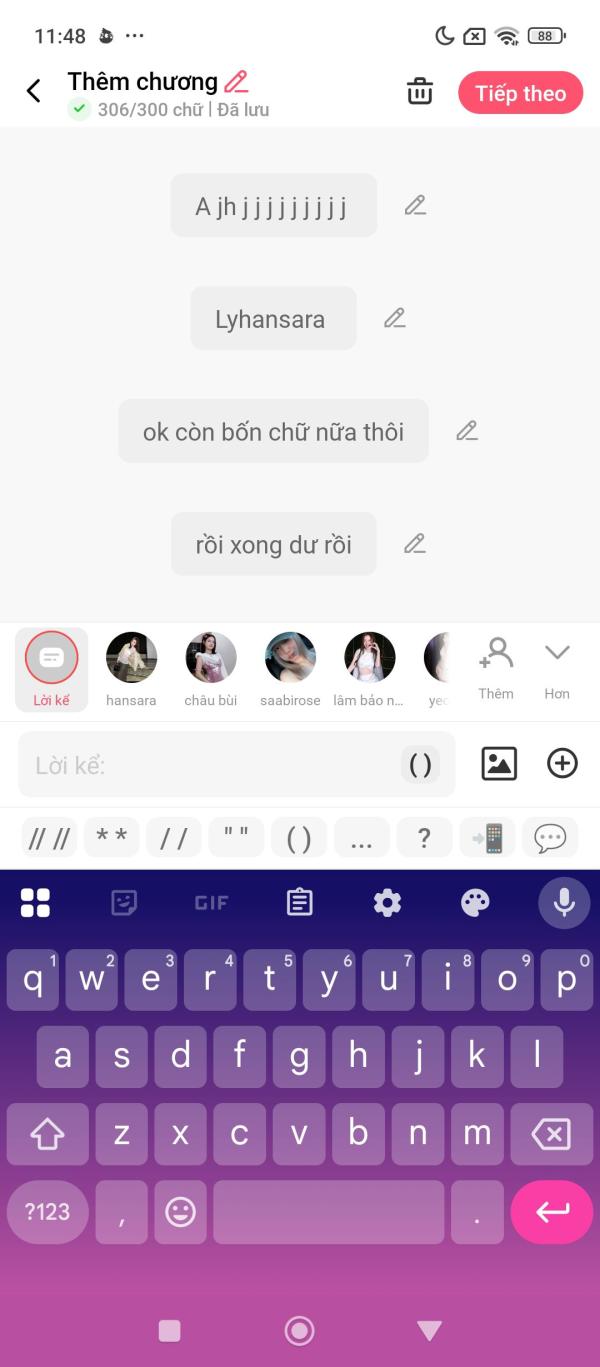Insert an image with the picture icon

pos(499,764)
